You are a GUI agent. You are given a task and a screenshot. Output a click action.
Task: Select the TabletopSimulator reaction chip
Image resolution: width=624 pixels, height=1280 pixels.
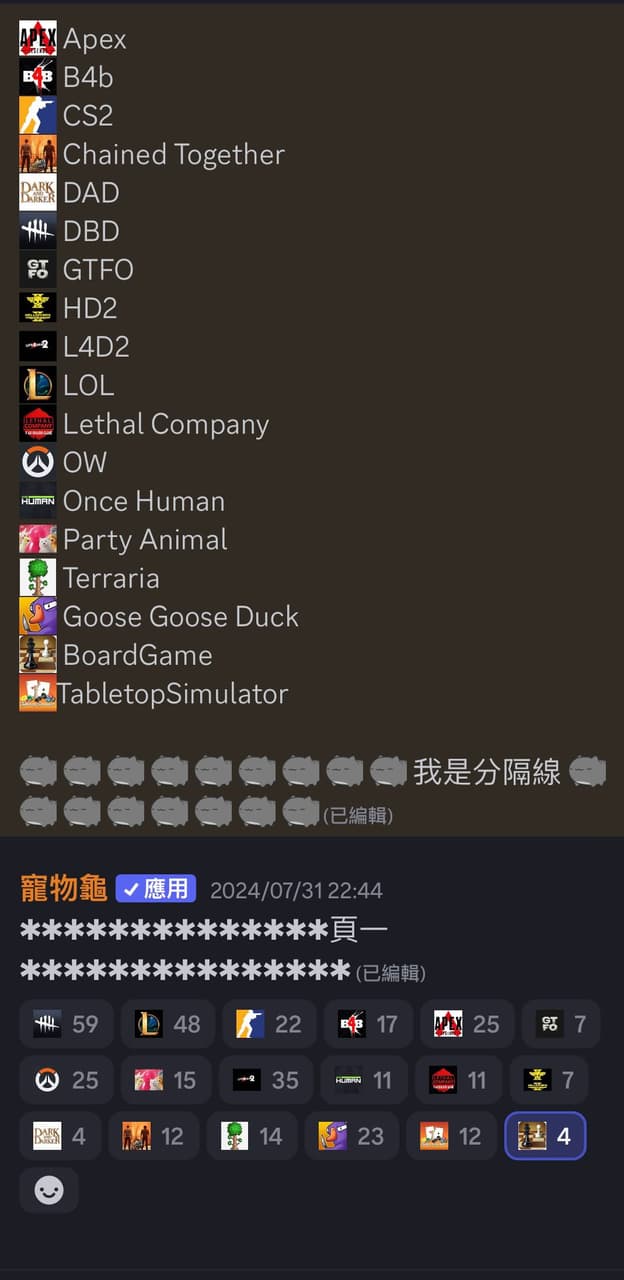(451, 1136)
